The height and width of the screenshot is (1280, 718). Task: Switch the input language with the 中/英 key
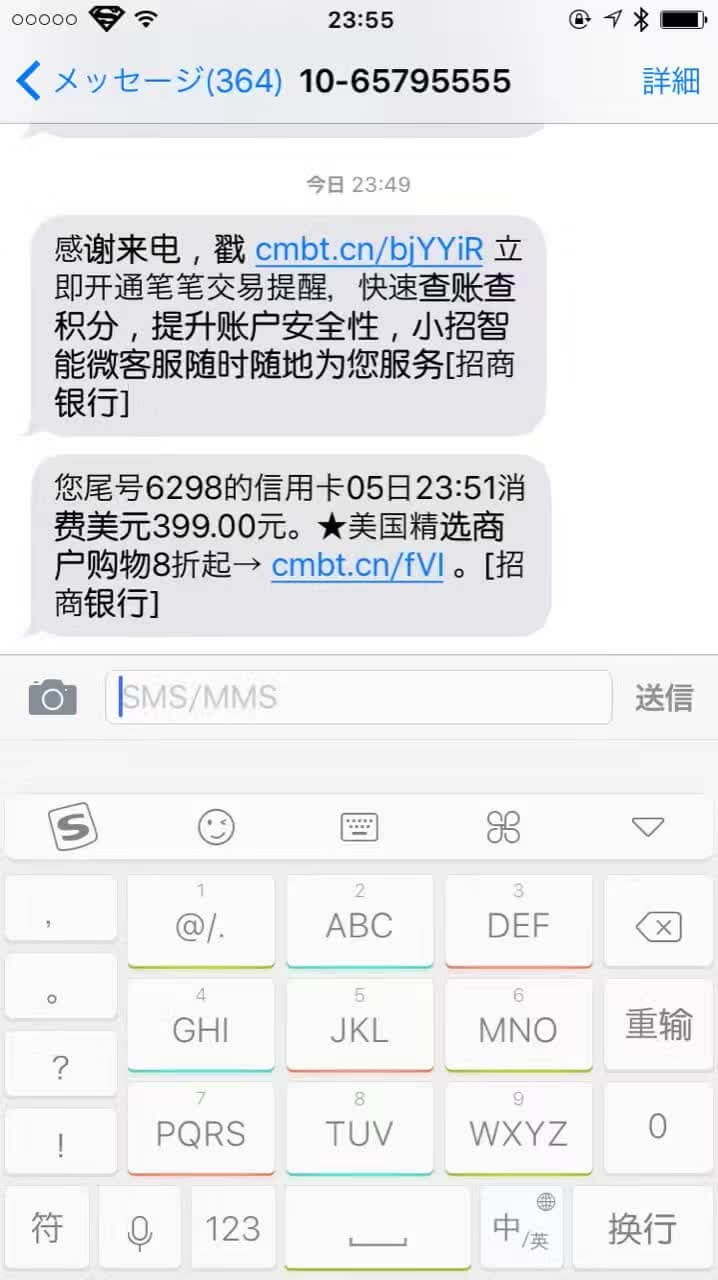point(521,1229)
